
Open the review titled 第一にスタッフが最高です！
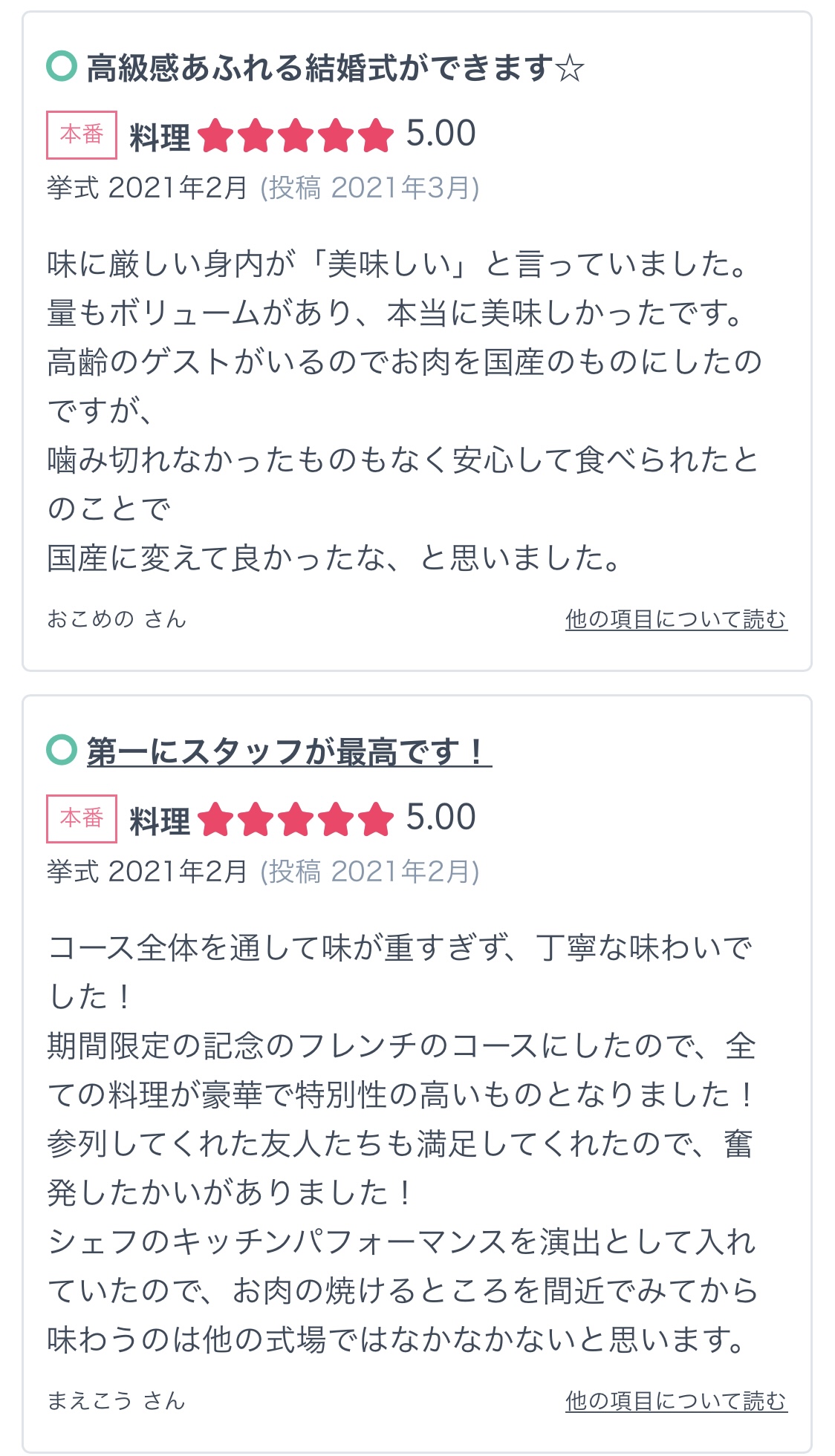(289, 751)
